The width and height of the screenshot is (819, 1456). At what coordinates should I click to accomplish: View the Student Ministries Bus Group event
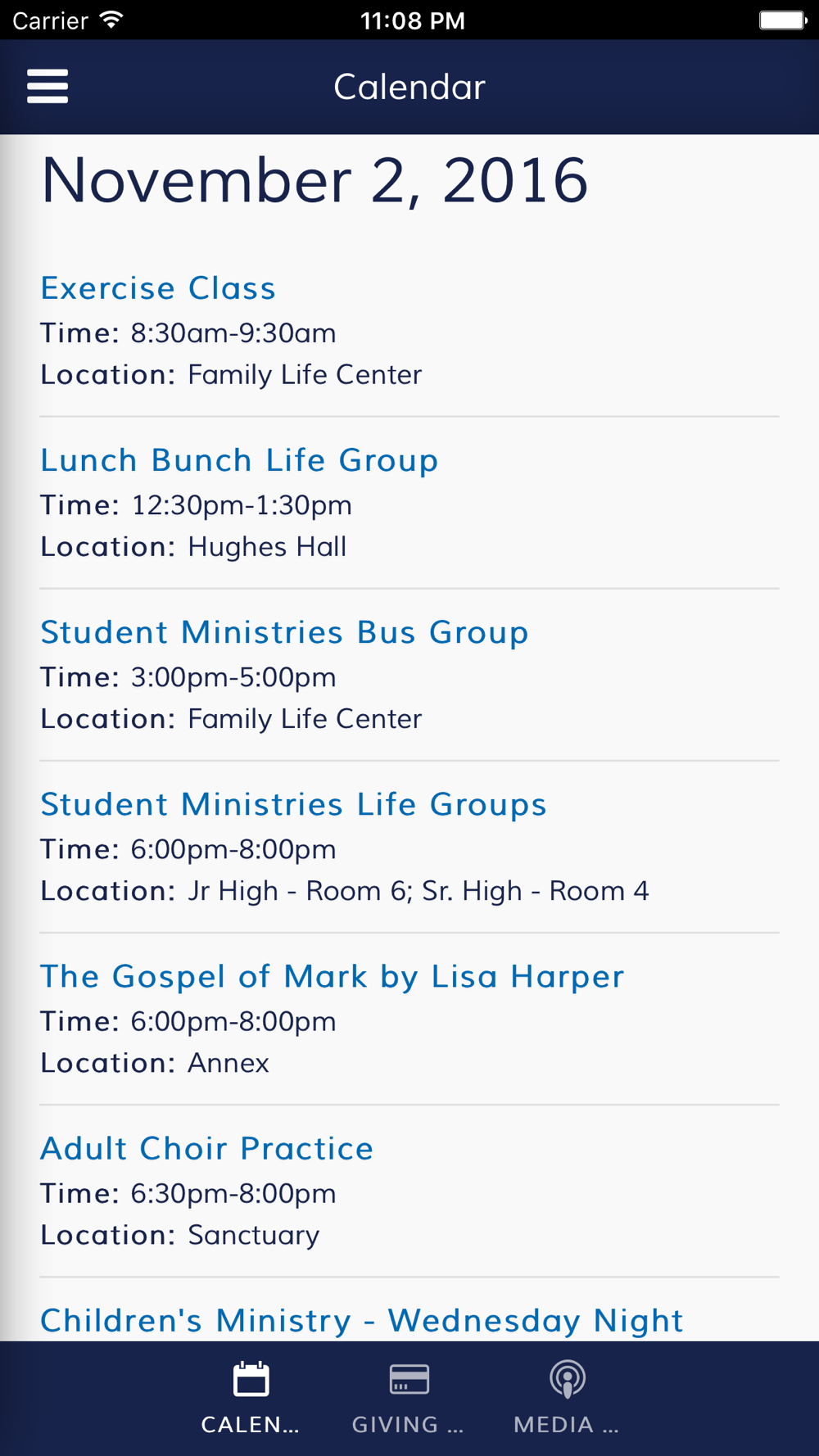point(284,633)
